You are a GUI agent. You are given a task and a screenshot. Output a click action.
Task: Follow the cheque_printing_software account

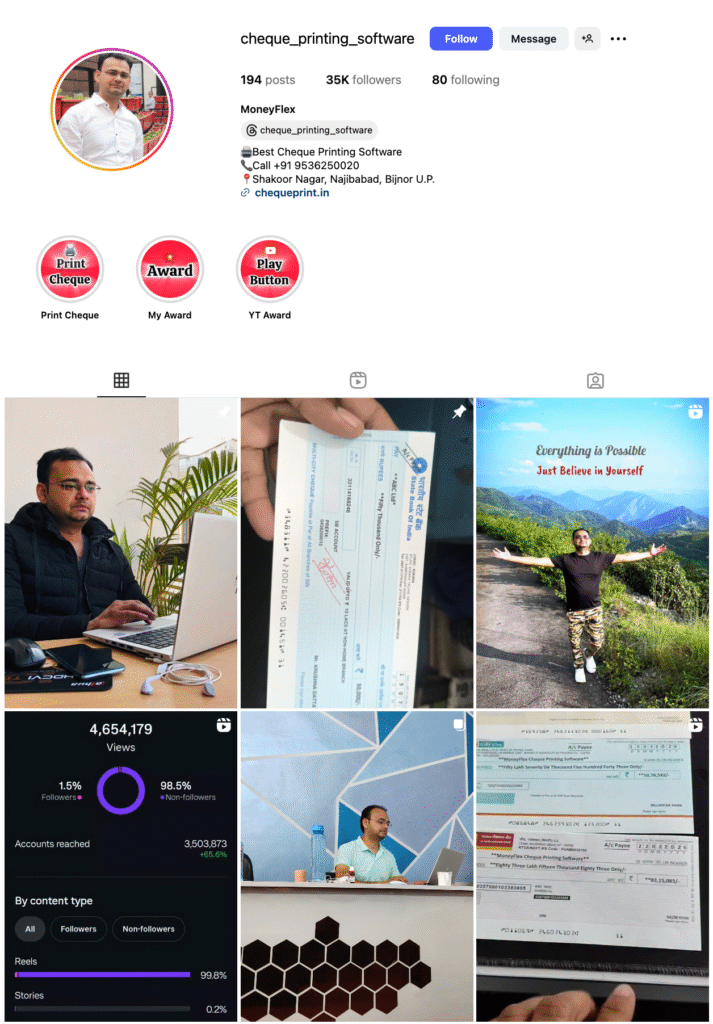coord(461,39)
